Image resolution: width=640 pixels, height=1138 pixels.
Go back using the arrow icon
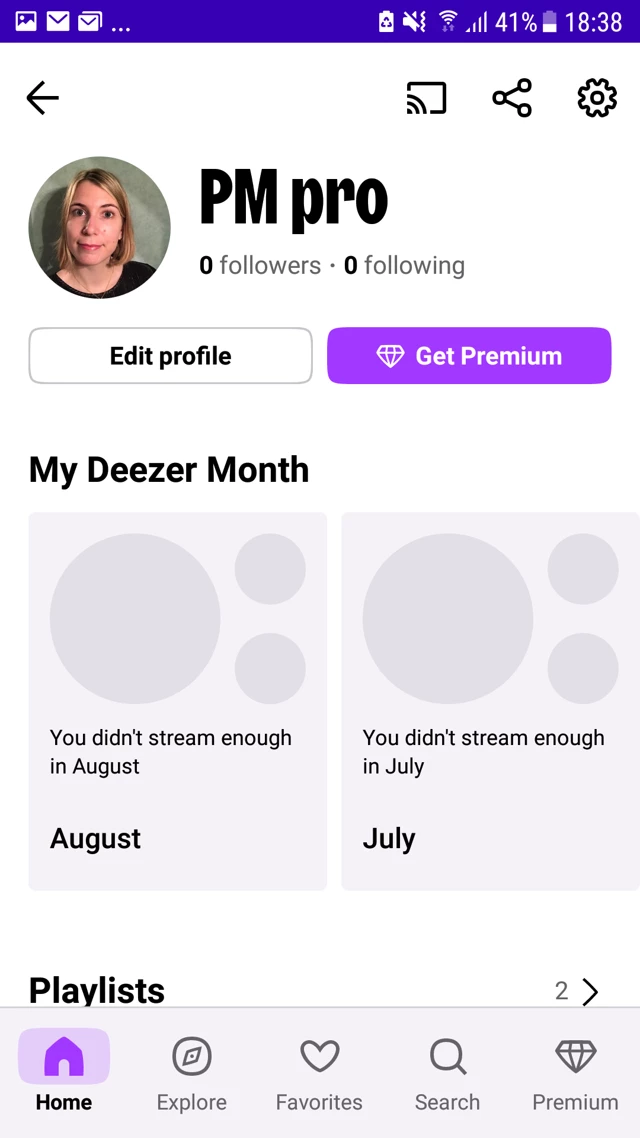pos(43,98)
